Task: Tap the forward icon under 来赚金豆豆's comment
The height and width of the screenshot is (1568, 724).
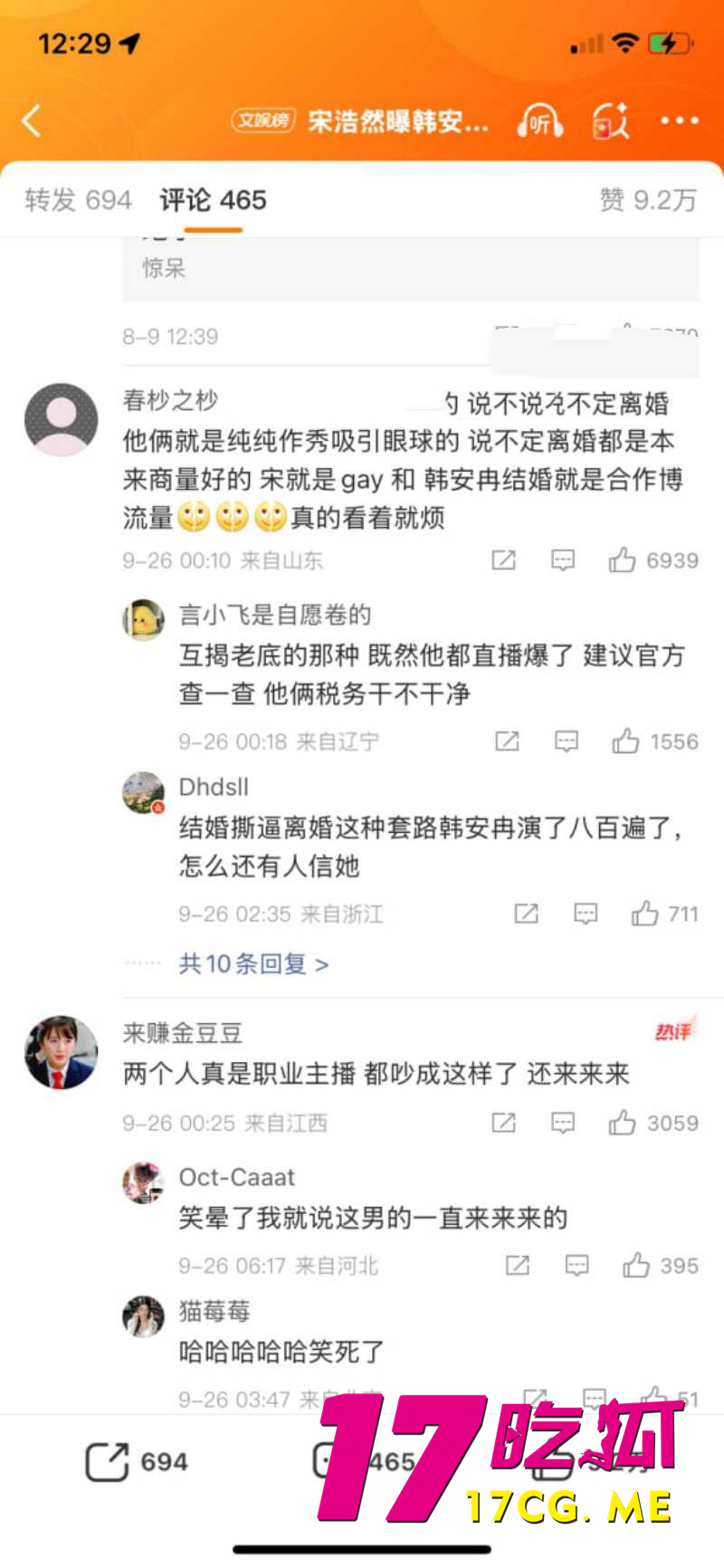Action: [x=504, y=1123]
